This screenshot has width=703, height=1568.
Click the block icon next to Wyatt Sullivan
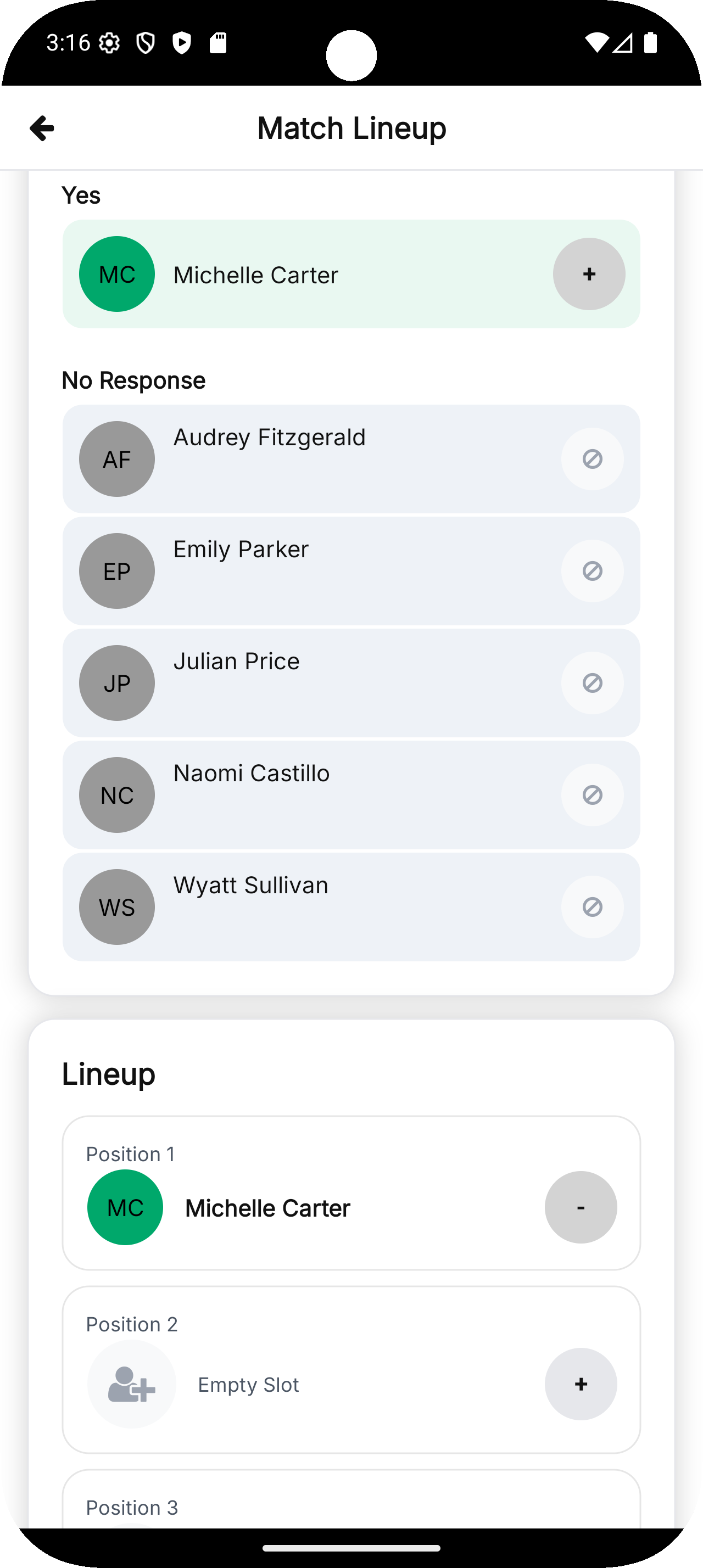pyautogui.click(x=592, y=907)
